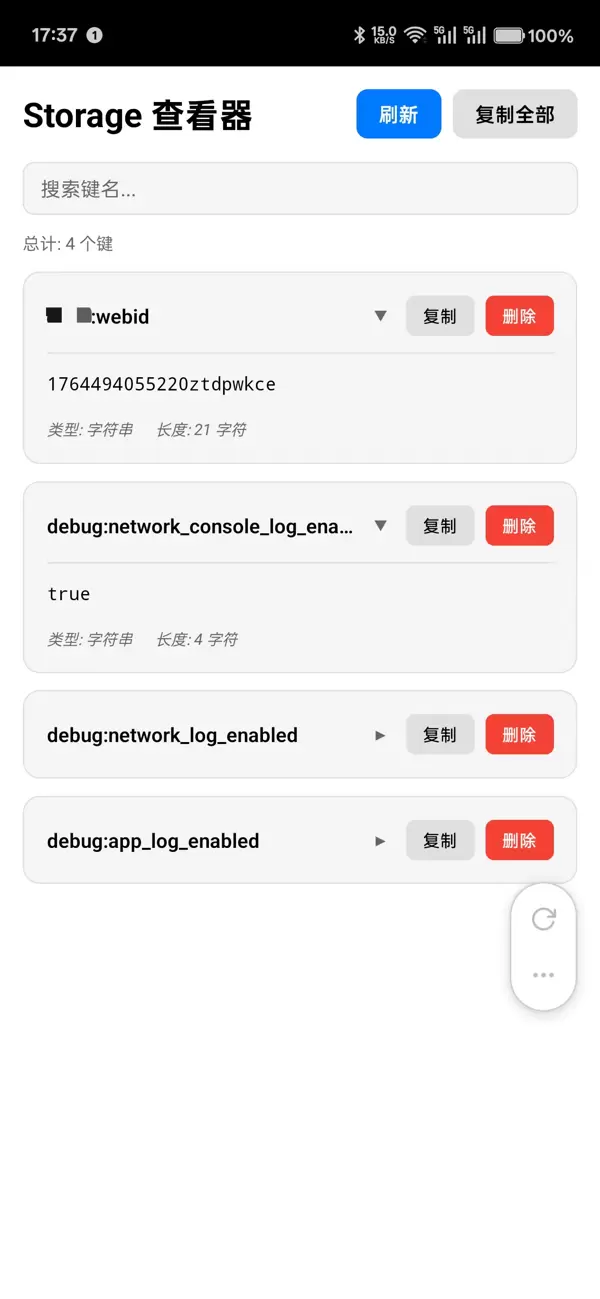The image size is (600, 1299).
Task: Tap the 复制全部 button
Action: point(514,114)
